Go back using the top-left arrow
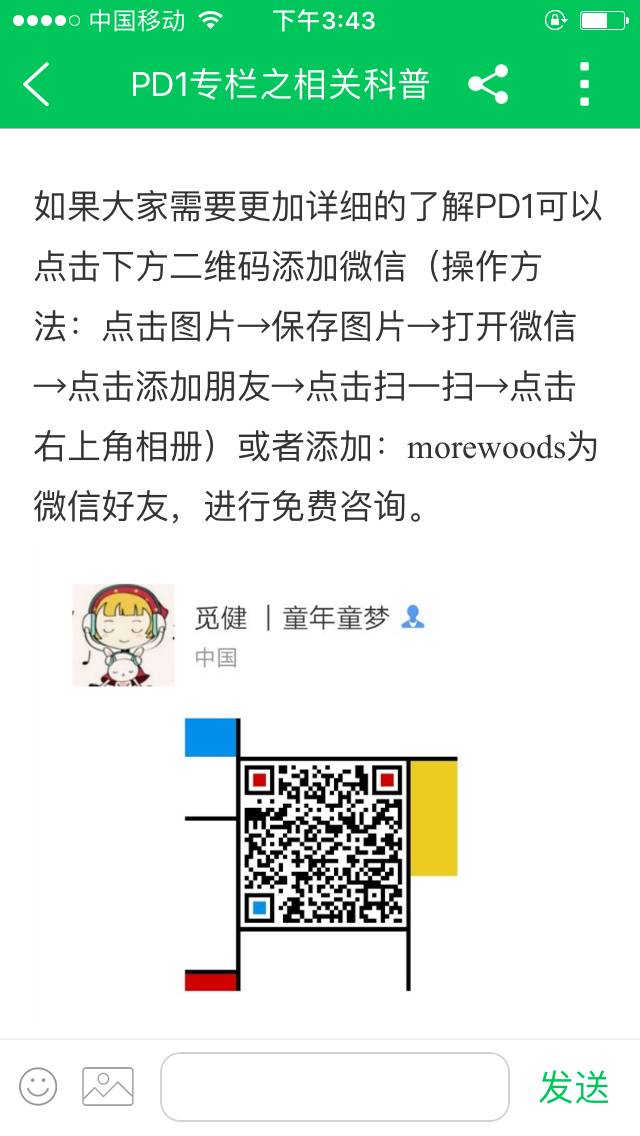This screenshot has width=640, height=1136. pyautogui.click(x=37, y=85)
